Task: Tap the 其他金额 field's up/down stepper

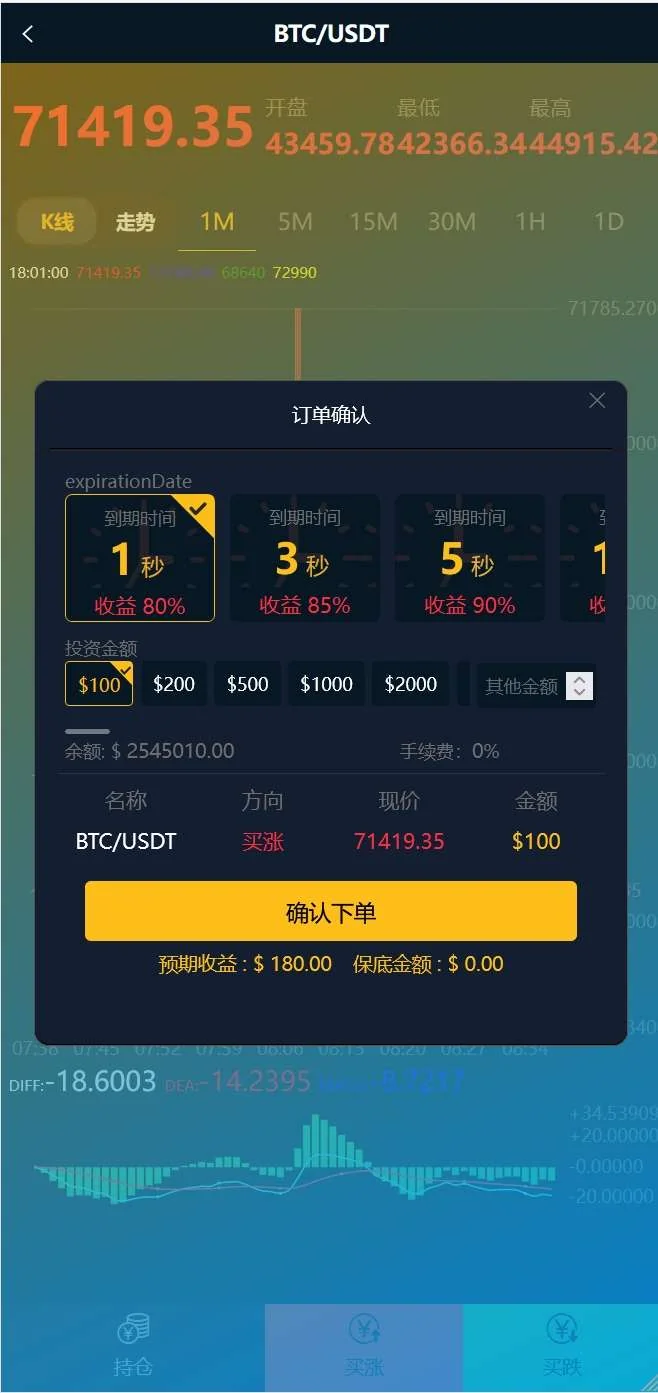Action: (x=579, y=686)
